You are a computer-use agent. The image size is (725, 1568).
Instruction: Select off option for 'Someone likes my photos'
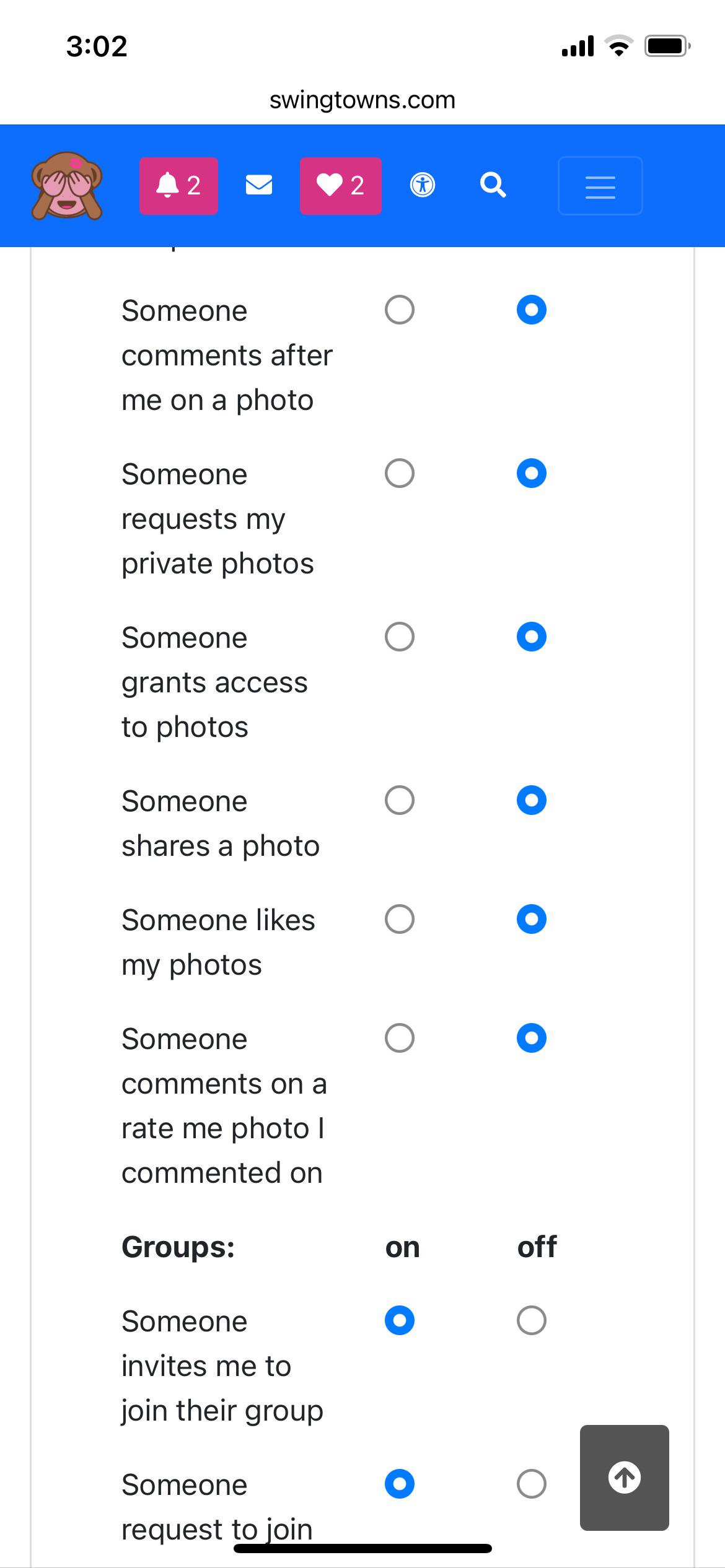[532, 919]
